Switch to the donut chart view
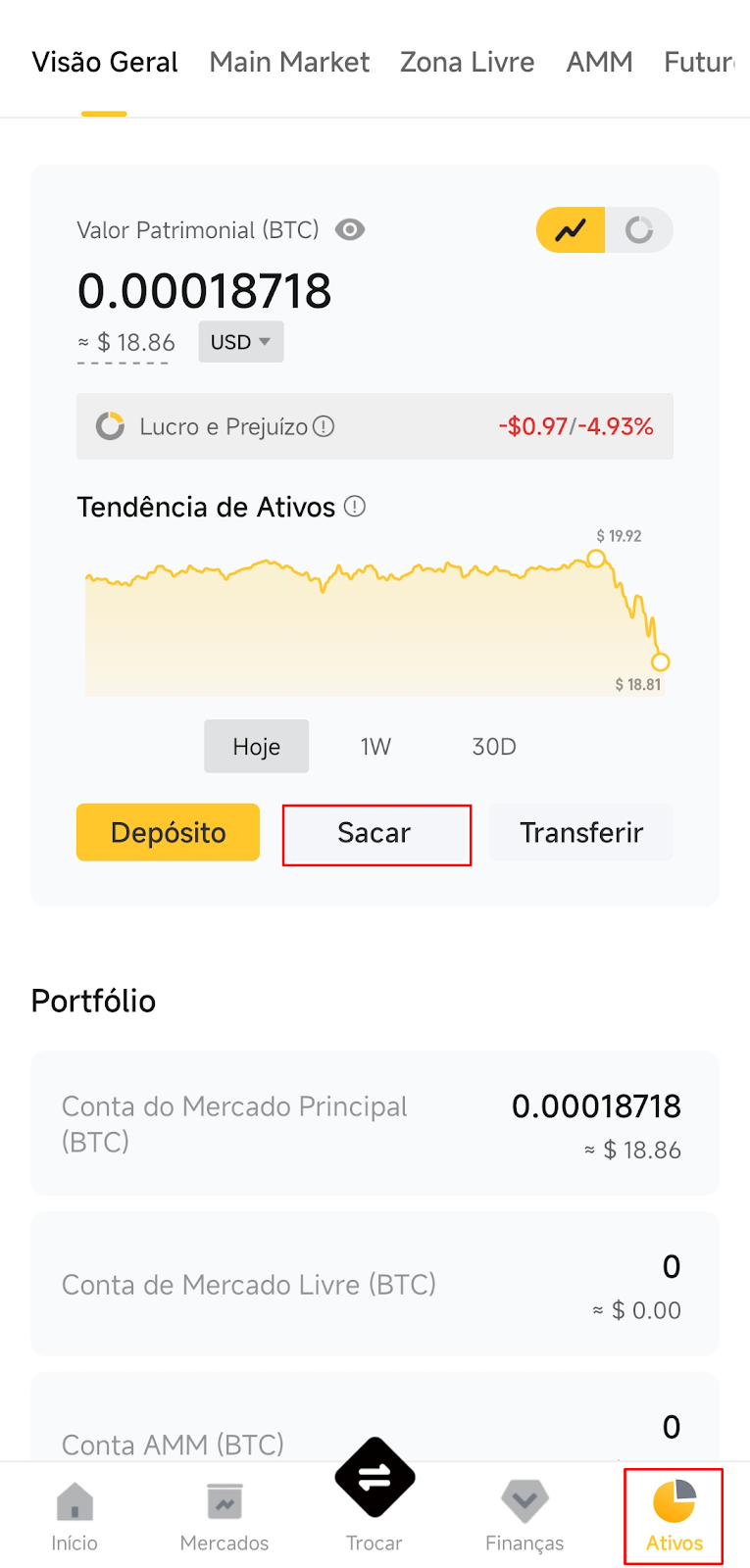This screenshot has width=750, height=1568. [639, 229]
